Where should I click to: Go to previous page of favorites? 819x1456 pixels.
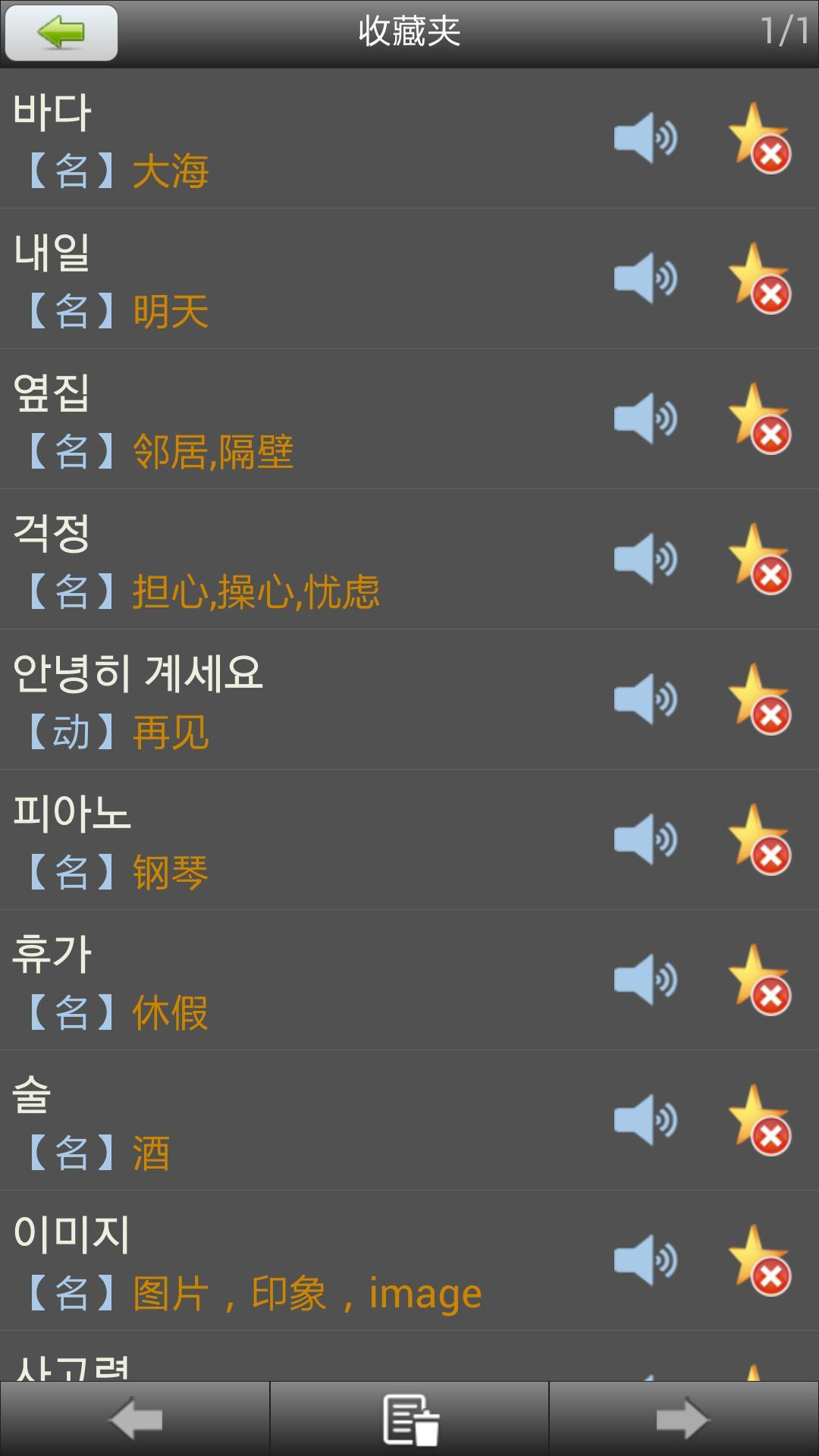pyautogui.click(x=135, y=1418)
